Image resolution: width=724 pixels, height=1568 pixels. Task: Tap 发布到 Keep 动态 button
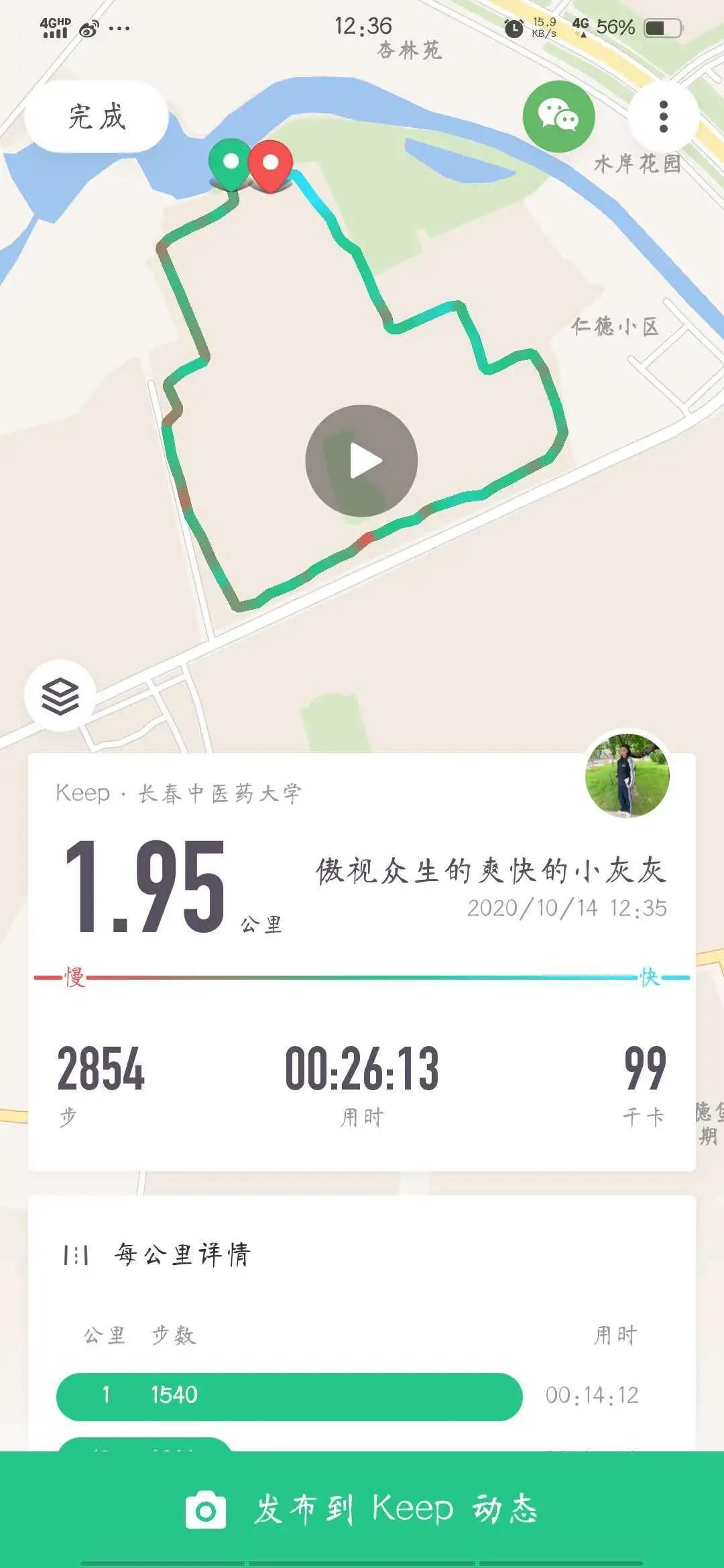coord(362,1509)
